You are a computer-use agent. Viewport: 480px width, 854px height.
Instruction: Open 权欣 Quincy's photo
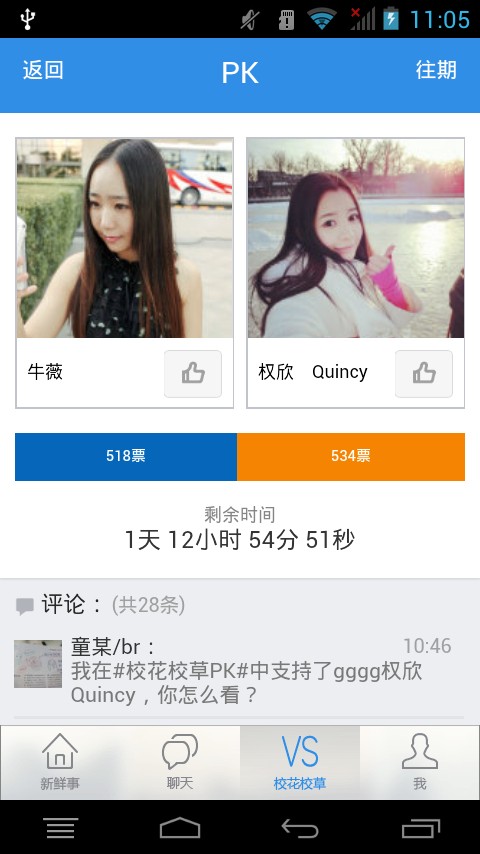[356, 238]
